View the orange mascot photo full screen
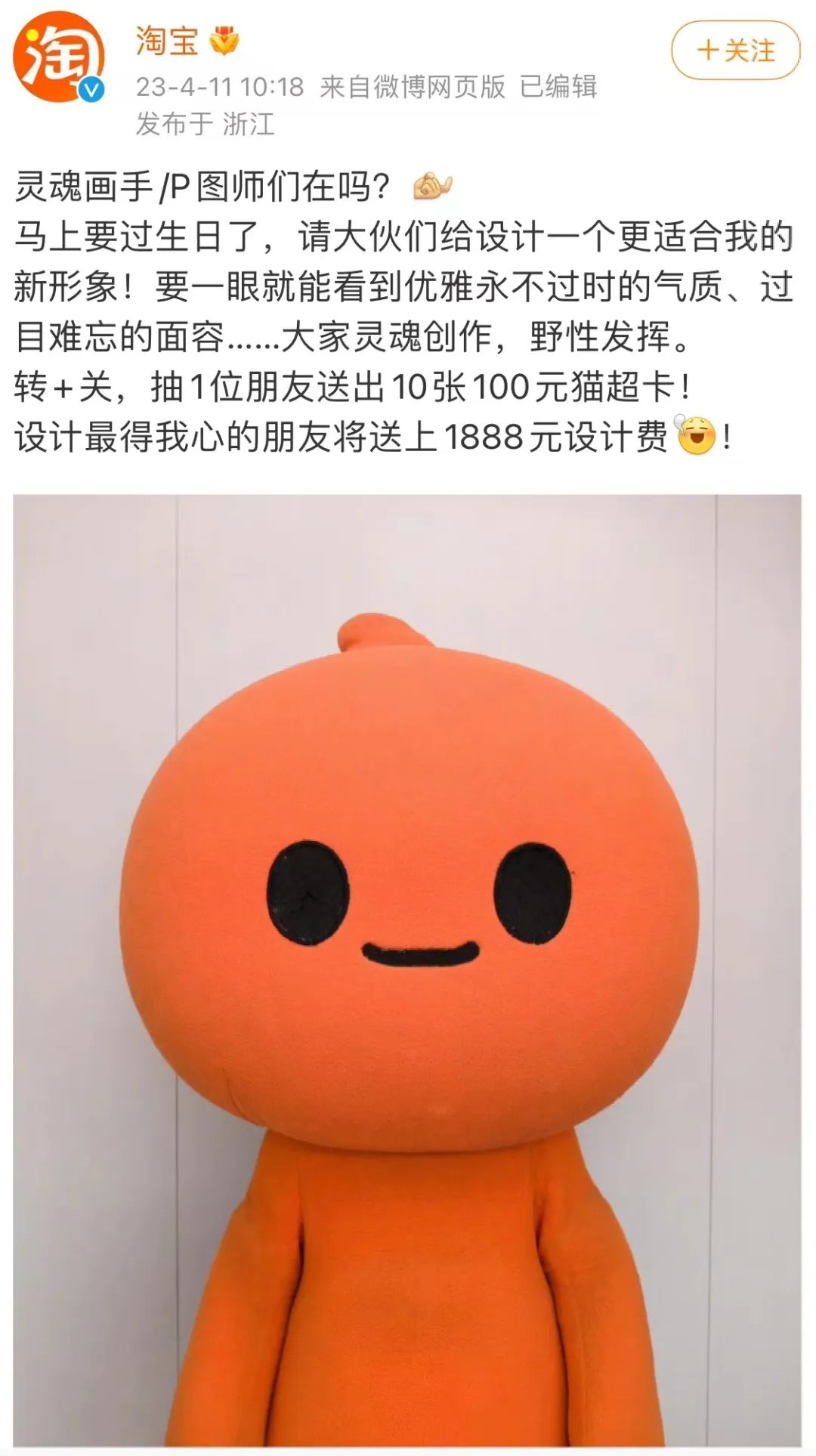816x1456 pixels. (x=407, y=969)
